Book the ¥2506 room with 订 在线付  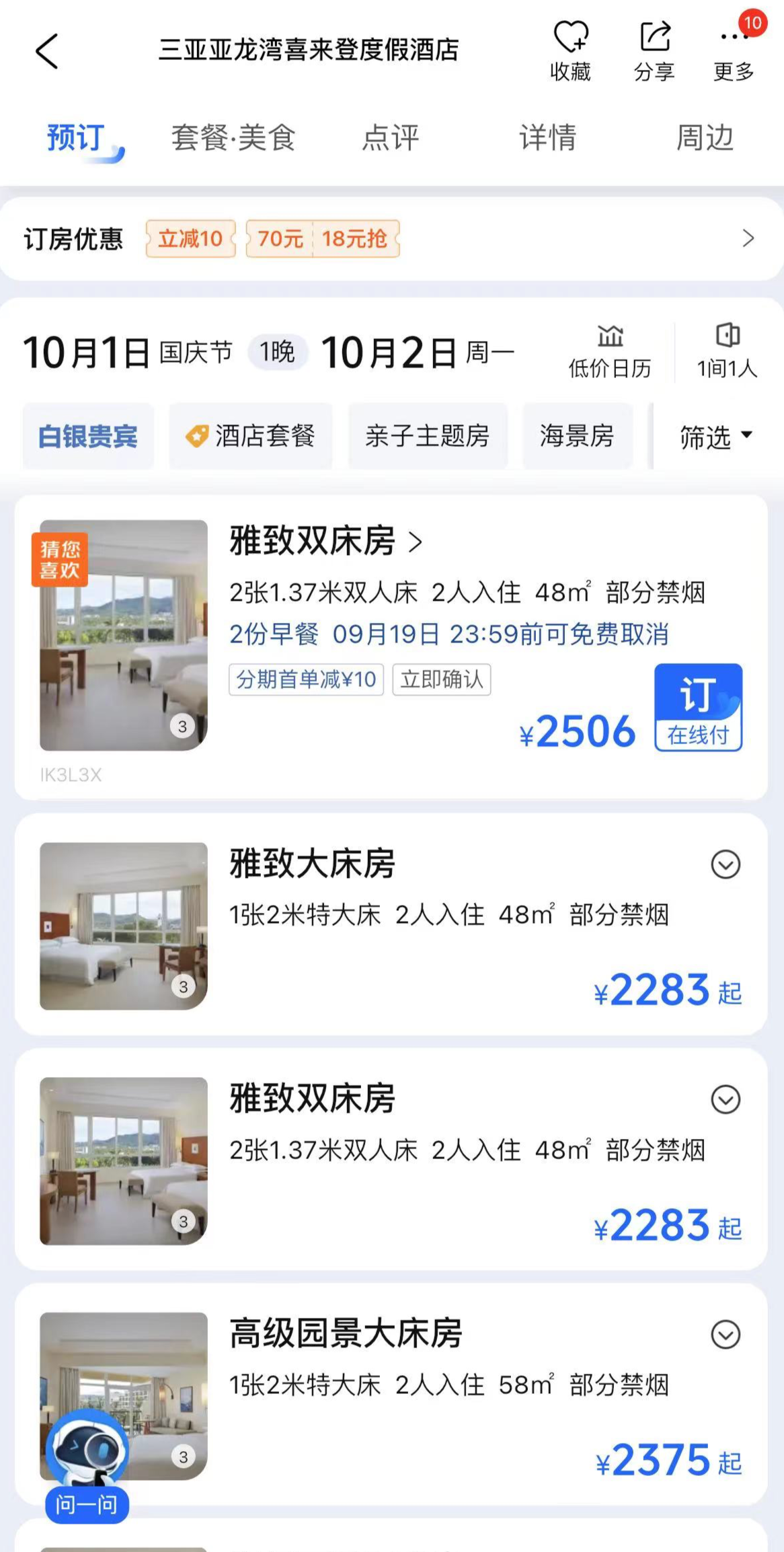tap(699, 707)
